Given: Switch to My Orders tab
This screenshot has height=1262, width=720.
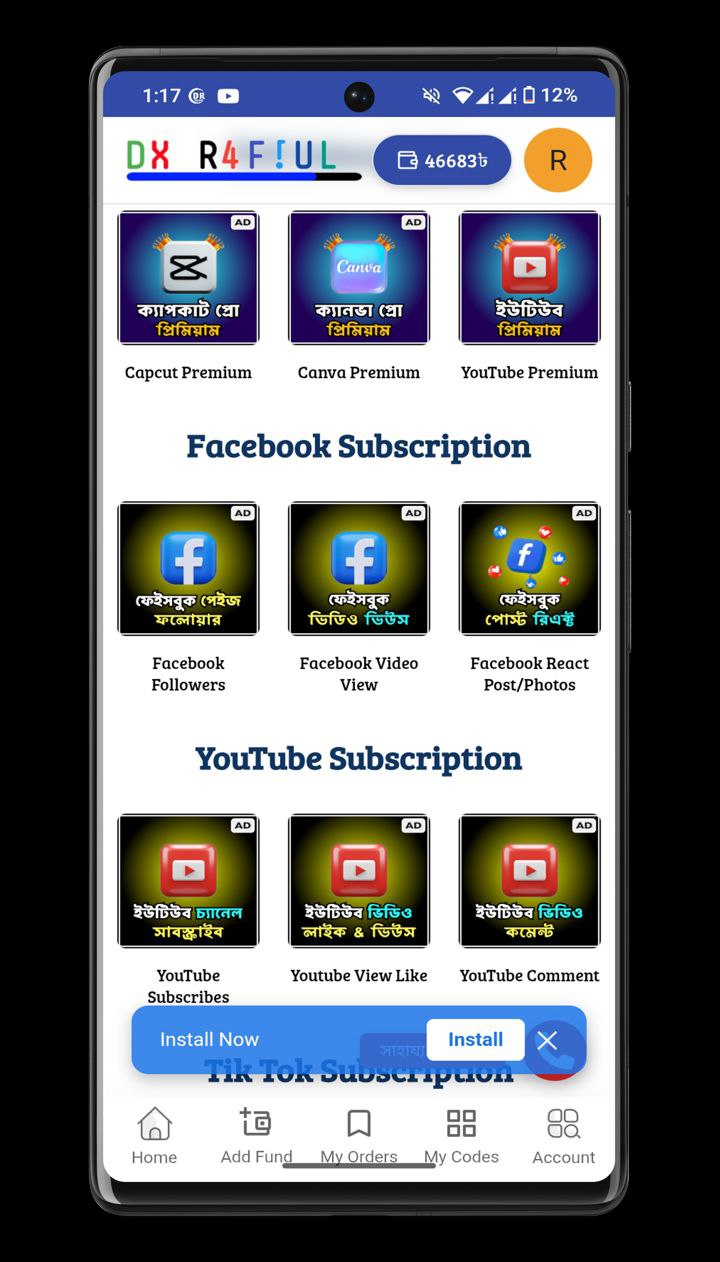Looking at the screenshot, I should (x=358, y=1135).
